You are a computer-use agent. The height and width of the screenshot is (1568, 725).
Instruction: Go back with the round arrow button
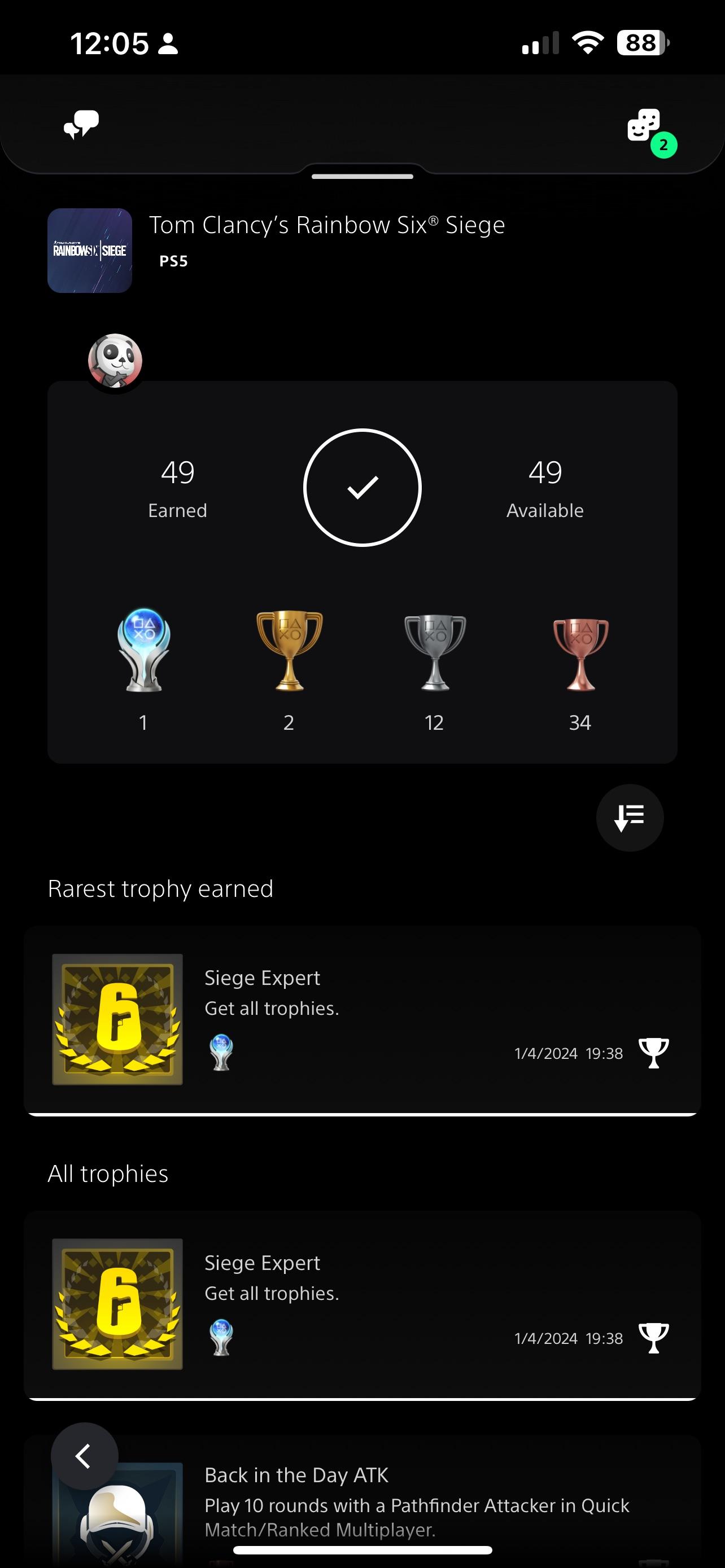(84, 1456)
